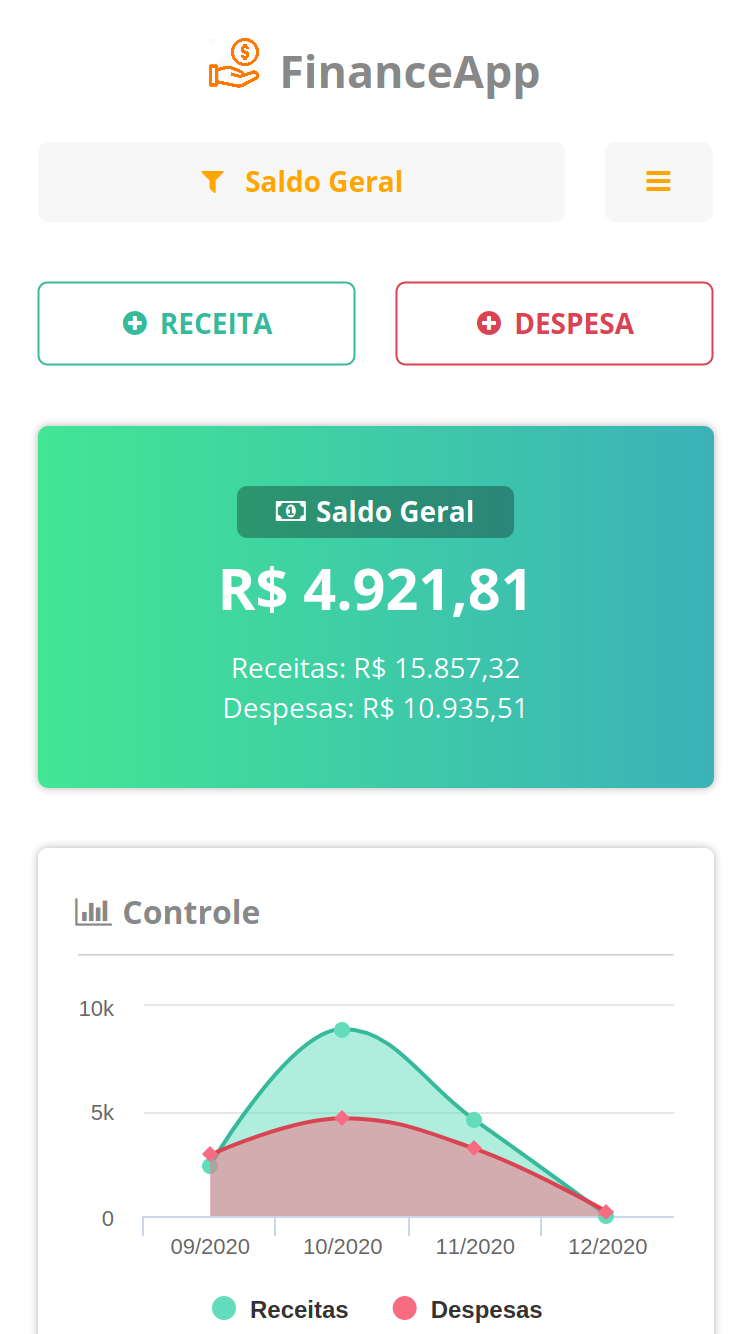Click the RECEITA button
Image resolution: width=750 pixels, height=1334 pixels.
tap(196, 323)
